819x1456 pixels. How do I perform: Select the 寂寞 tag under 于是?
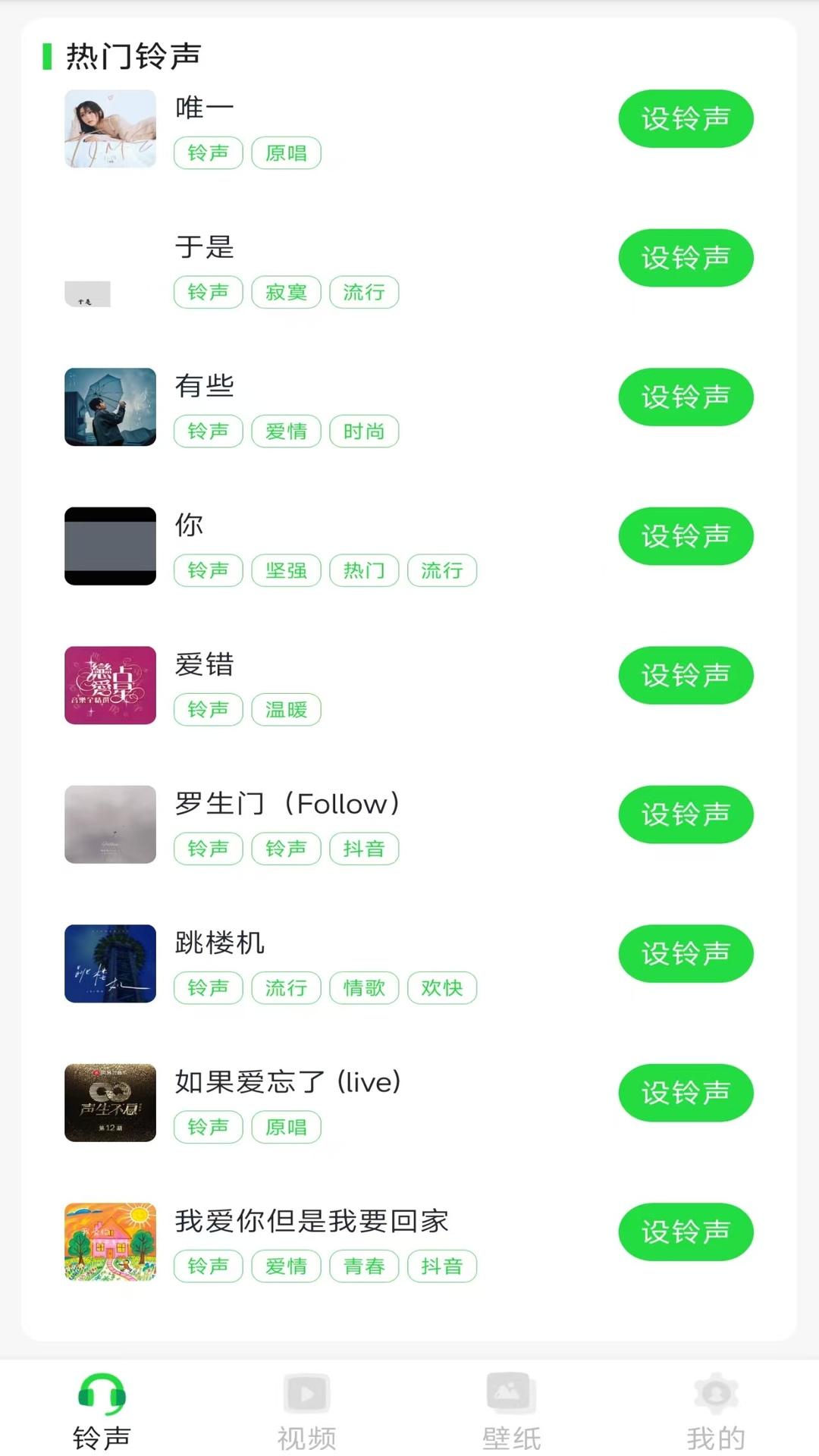(x=286, y=292)
